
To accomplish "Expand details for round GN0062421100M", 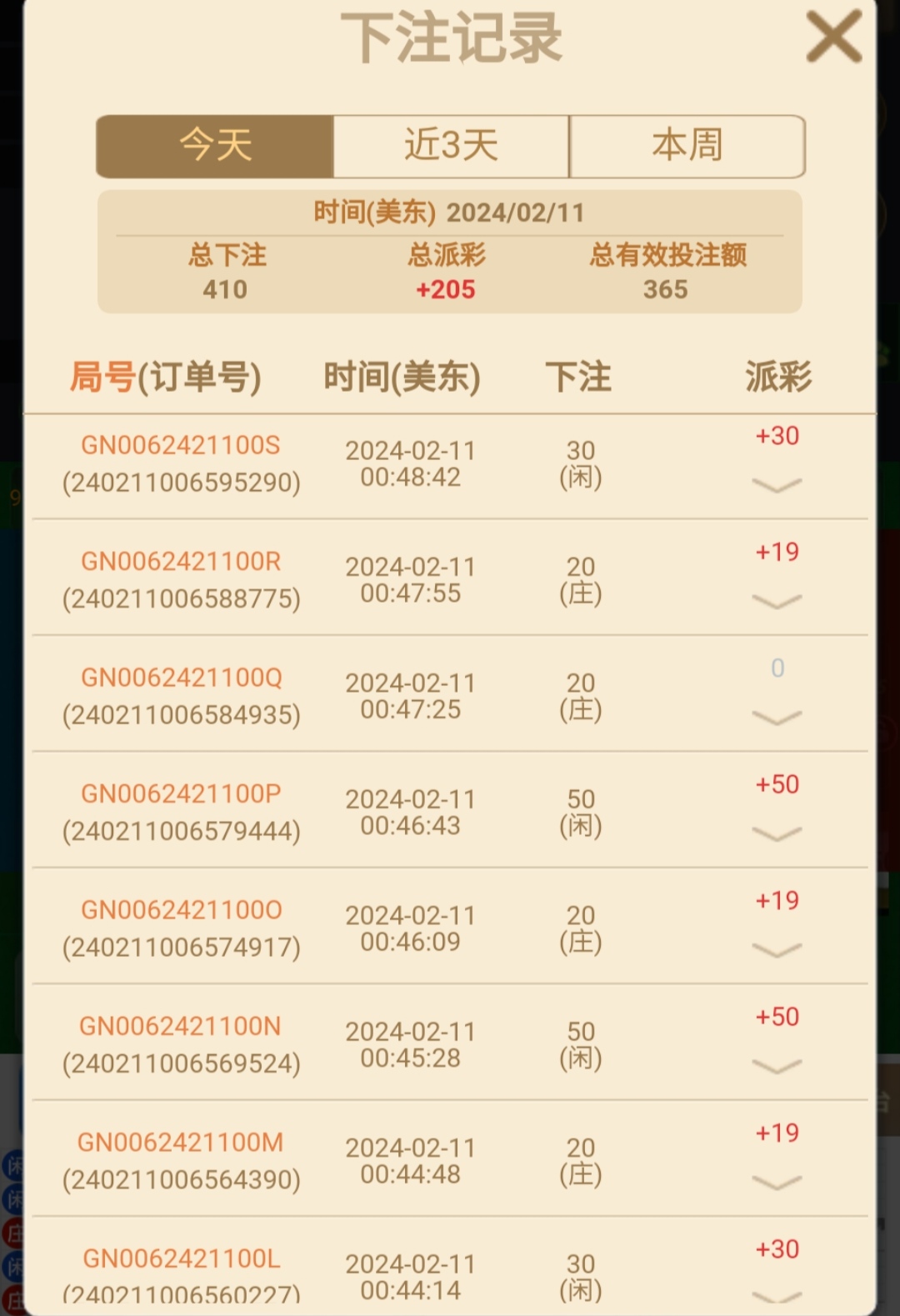I will (x=777, y=1182).
